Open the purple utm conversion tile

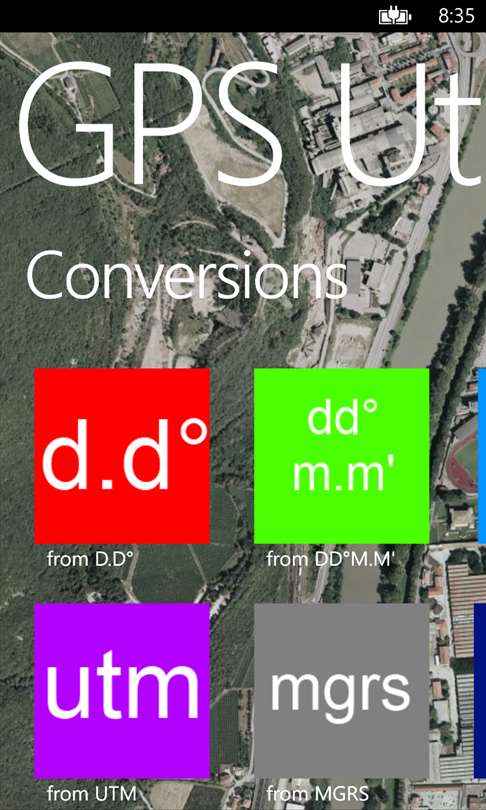pos(122,691)
